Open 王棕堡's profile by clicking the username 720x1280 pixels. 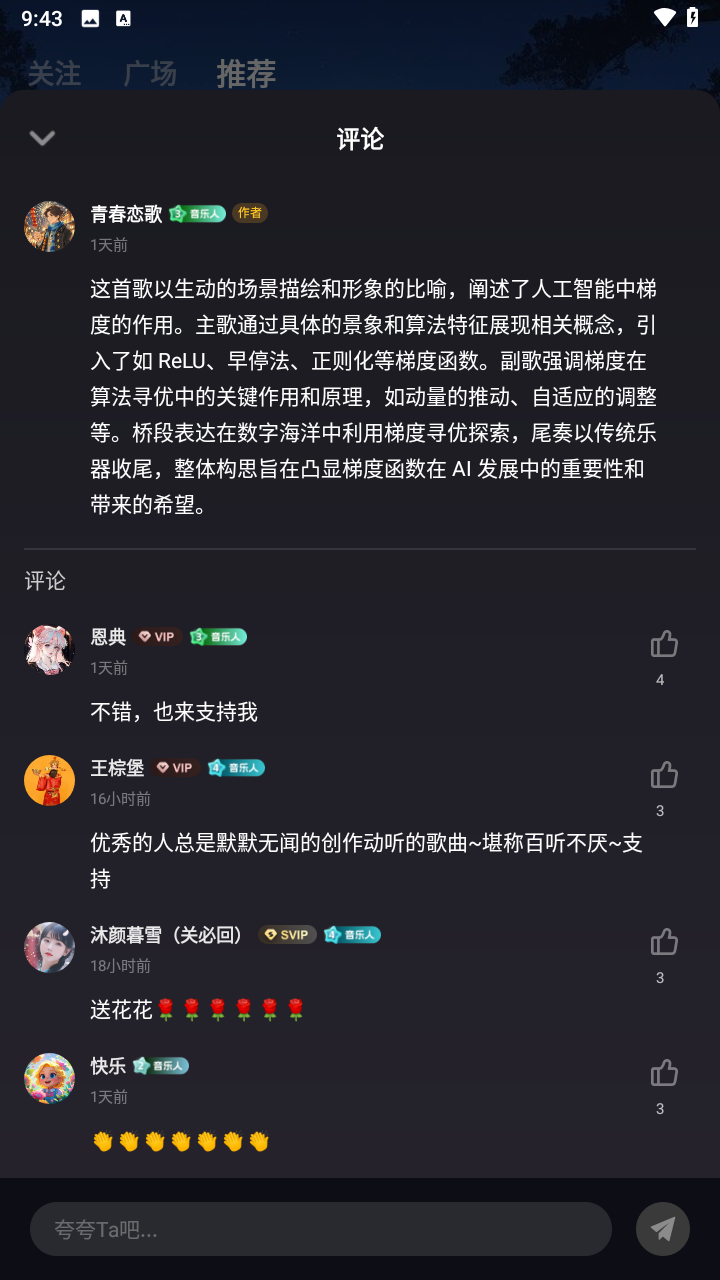[117, 768]
